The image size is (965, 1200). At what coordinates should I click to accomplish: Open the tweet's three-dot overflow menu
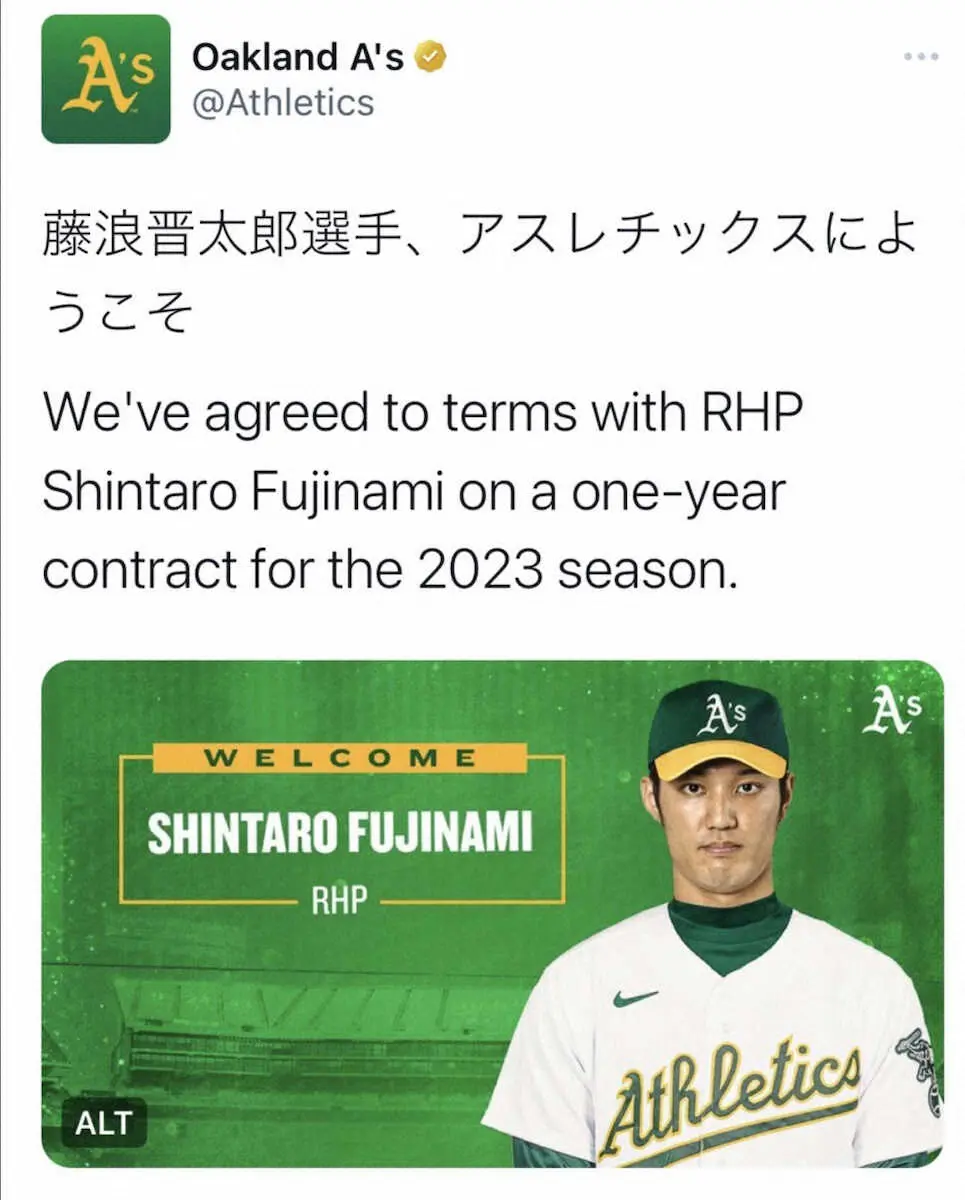coord(920,57)
